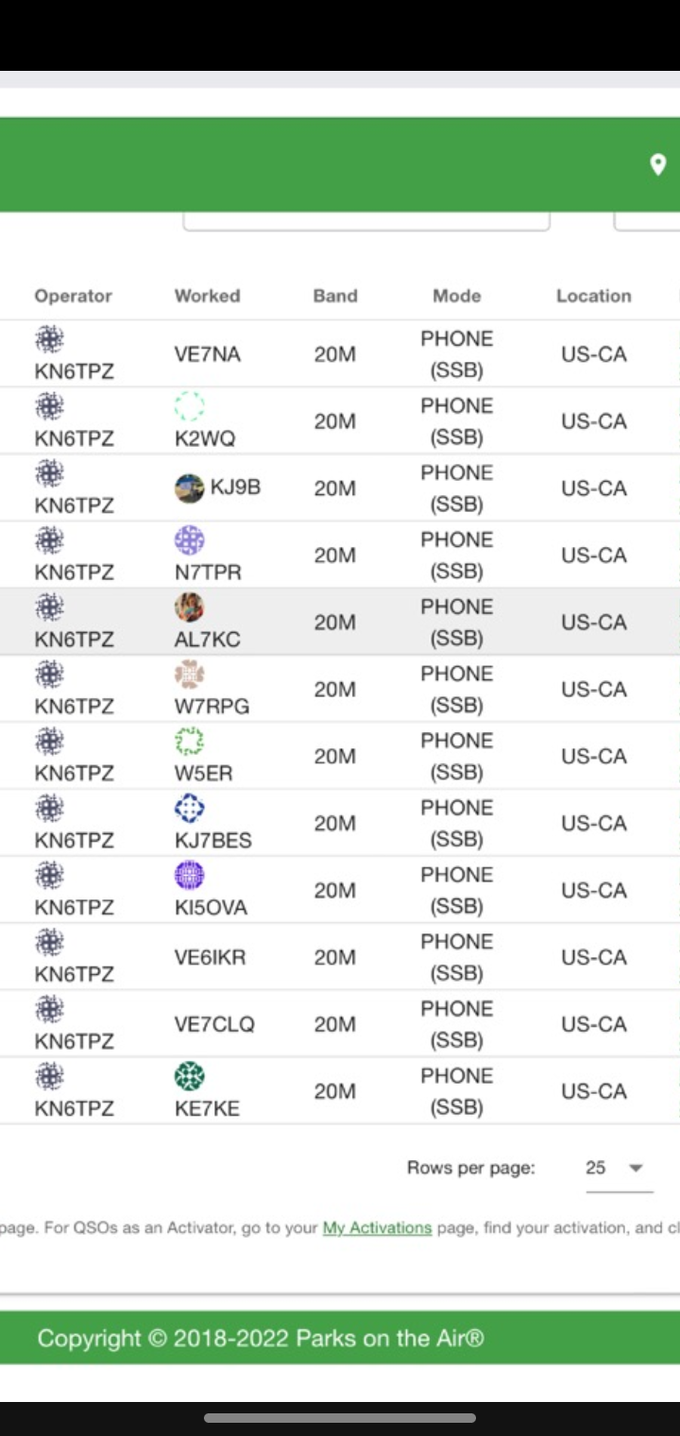The width and height of the screenshot is (680, 1436).
Task: Select the KE7KE contact row
Action: point(340,1091)
